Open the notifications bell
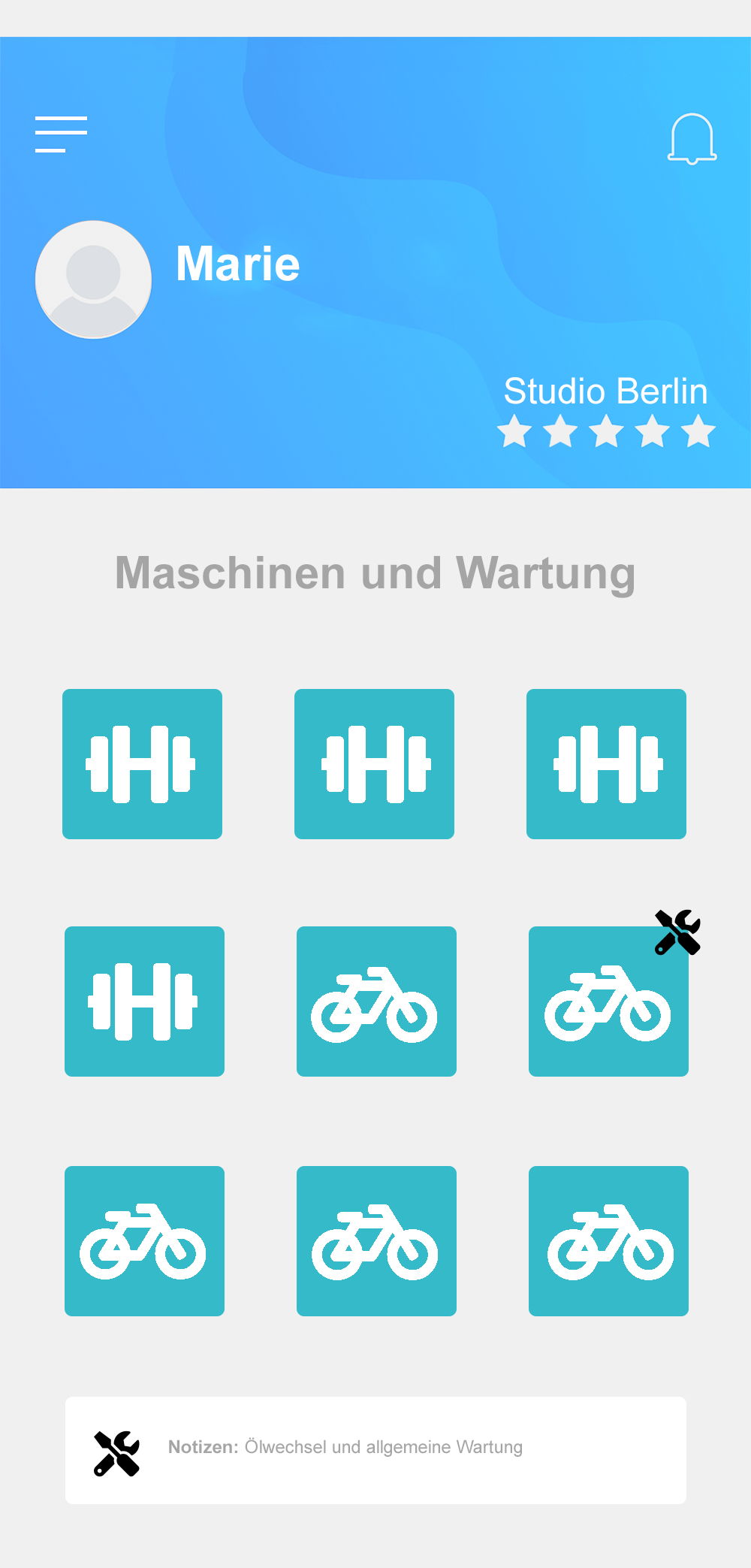The height and width of the screenshot is (1568, 751). [692, 139]
